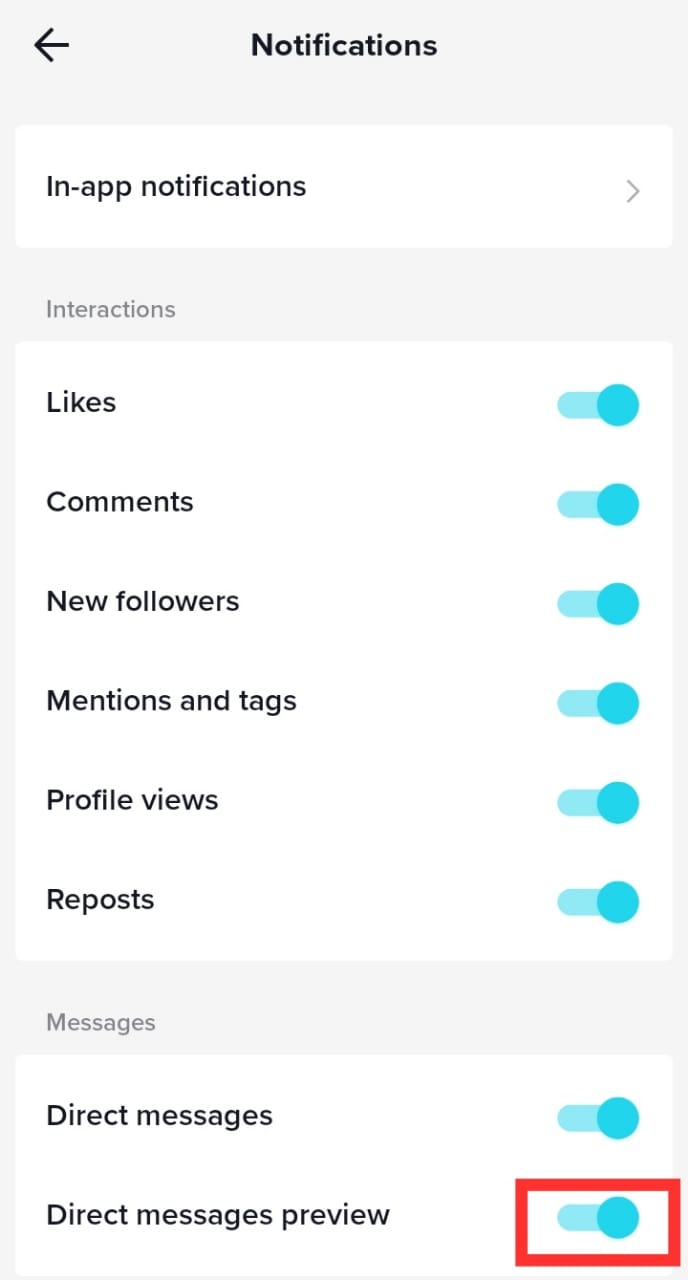Turn off Likes notifications
Viewport: 688px width, 1280px height.
point(598,405)
